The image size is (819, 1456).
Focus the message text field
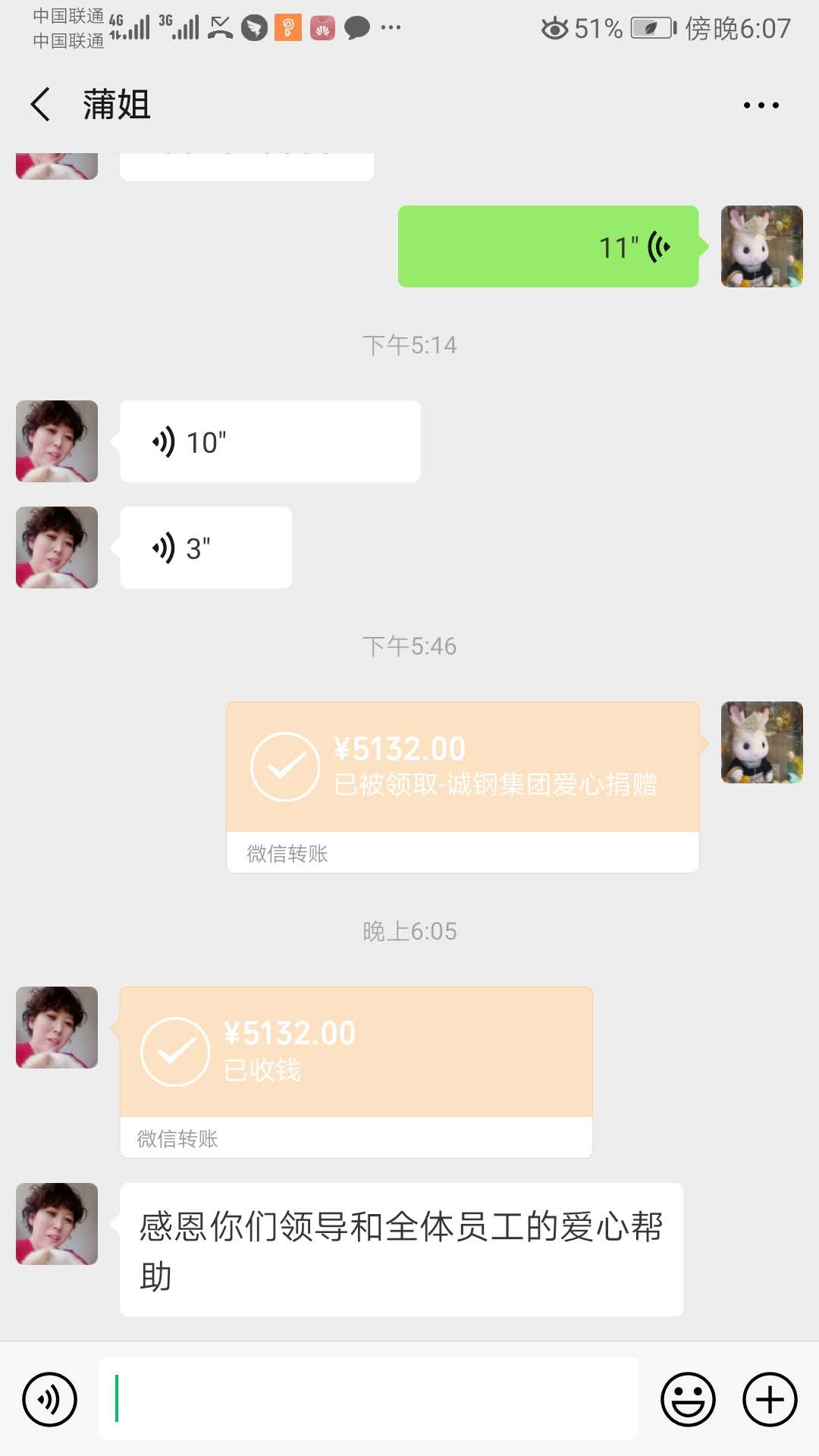pyautogui.click(x=369, y=1398)
